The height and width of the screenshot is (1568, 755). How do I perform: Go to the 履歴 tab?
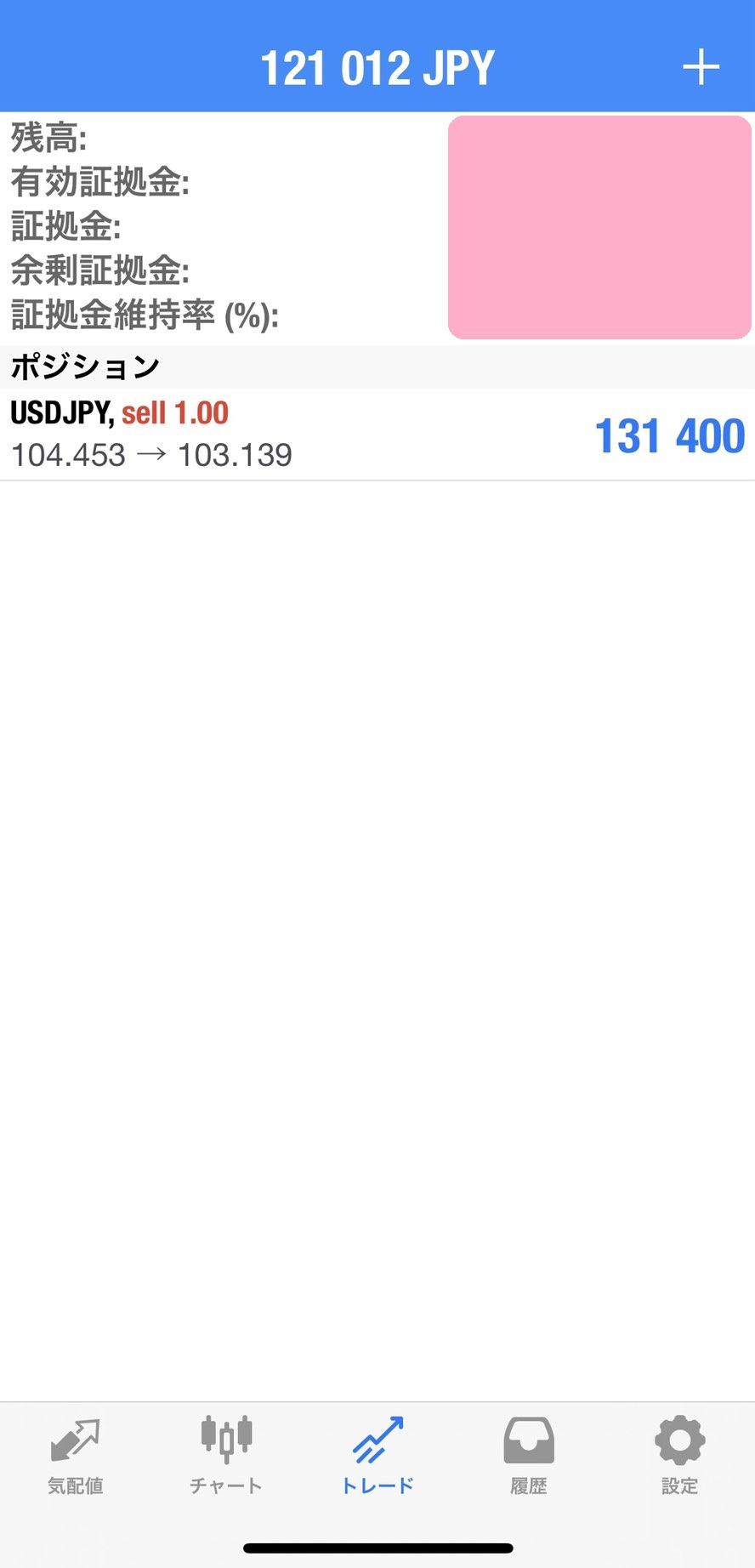(x=528, y=1456)
